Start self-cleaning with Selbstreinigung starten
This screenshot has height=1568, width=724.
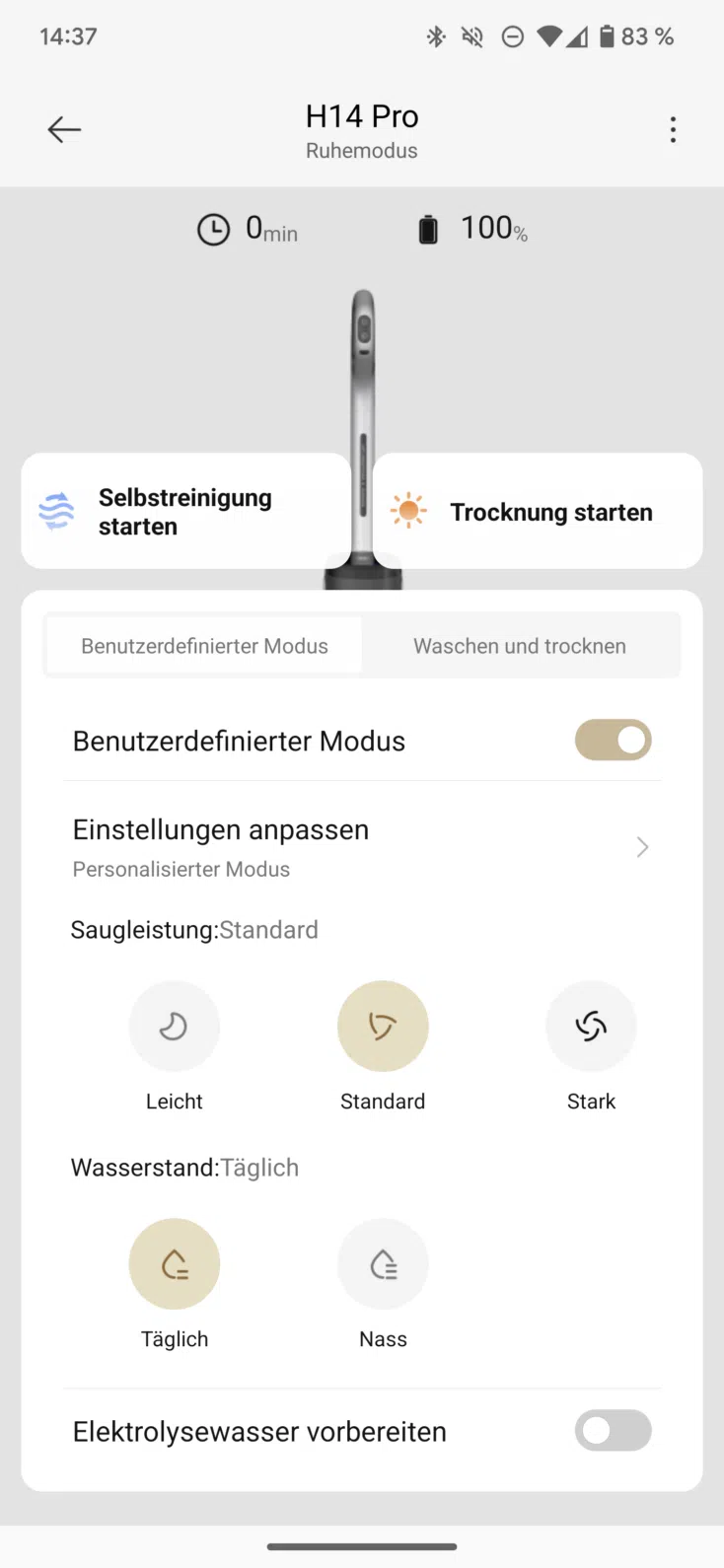coord(184,510)
